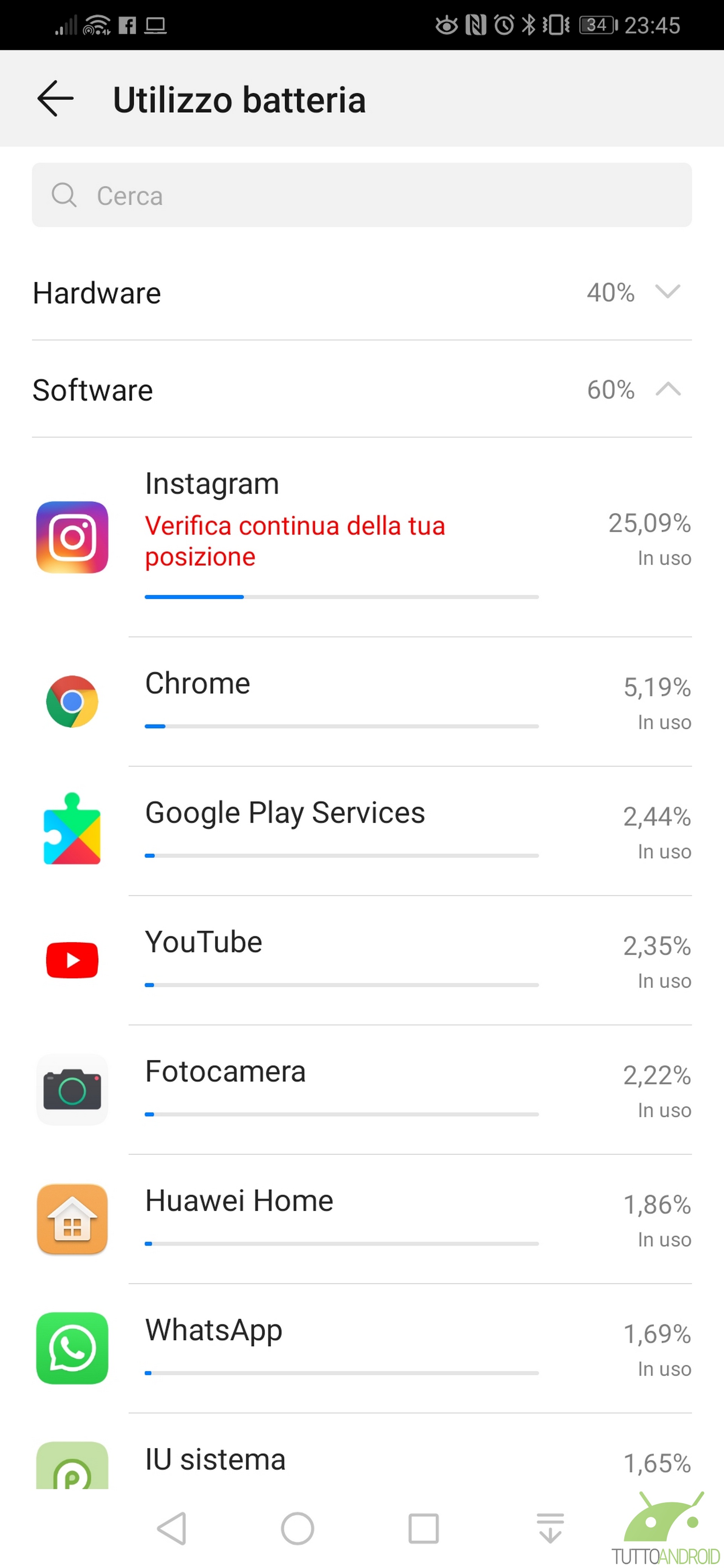Tap the navigation bar notification pull-down arrow
The height and width of the screenshot is (1568, 724).
(x=551, y=1528)
